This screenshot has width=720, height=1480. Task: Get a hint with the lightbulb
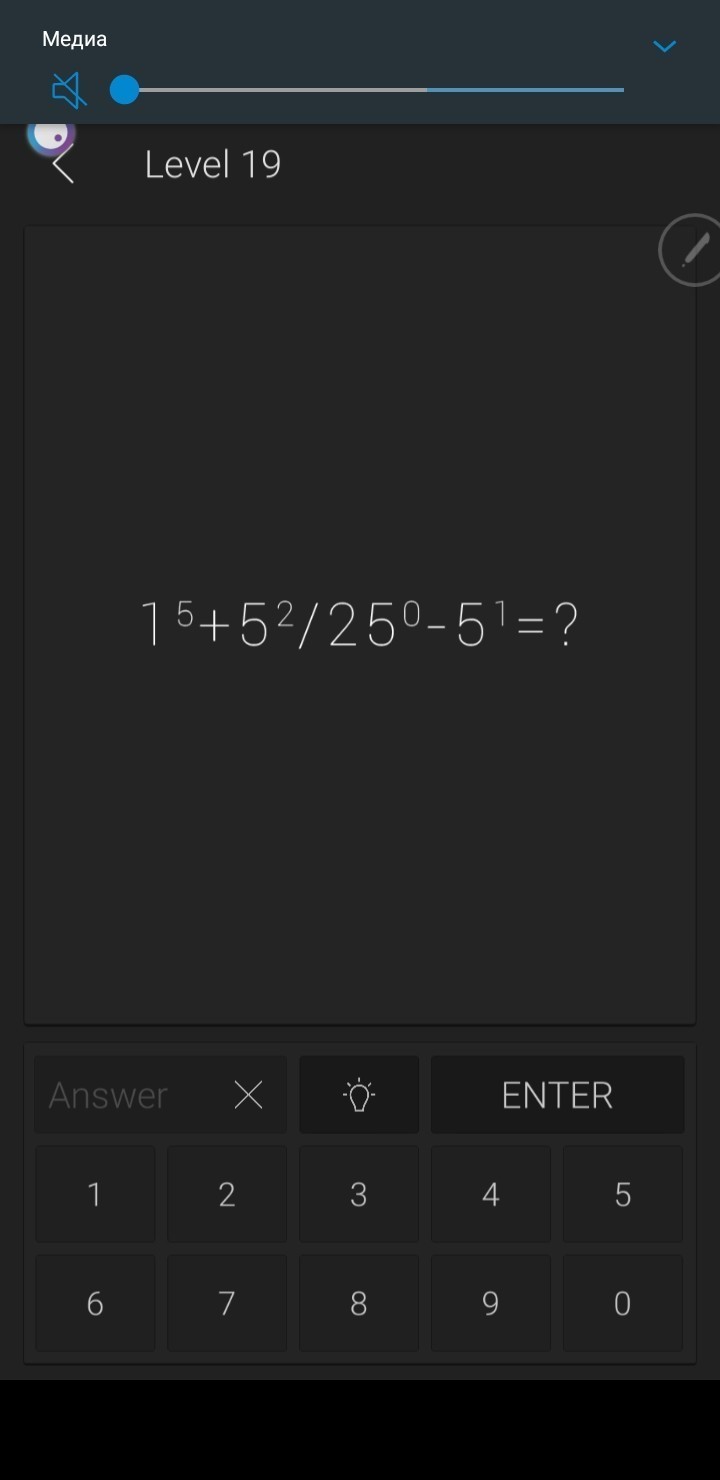point(359,1095)
